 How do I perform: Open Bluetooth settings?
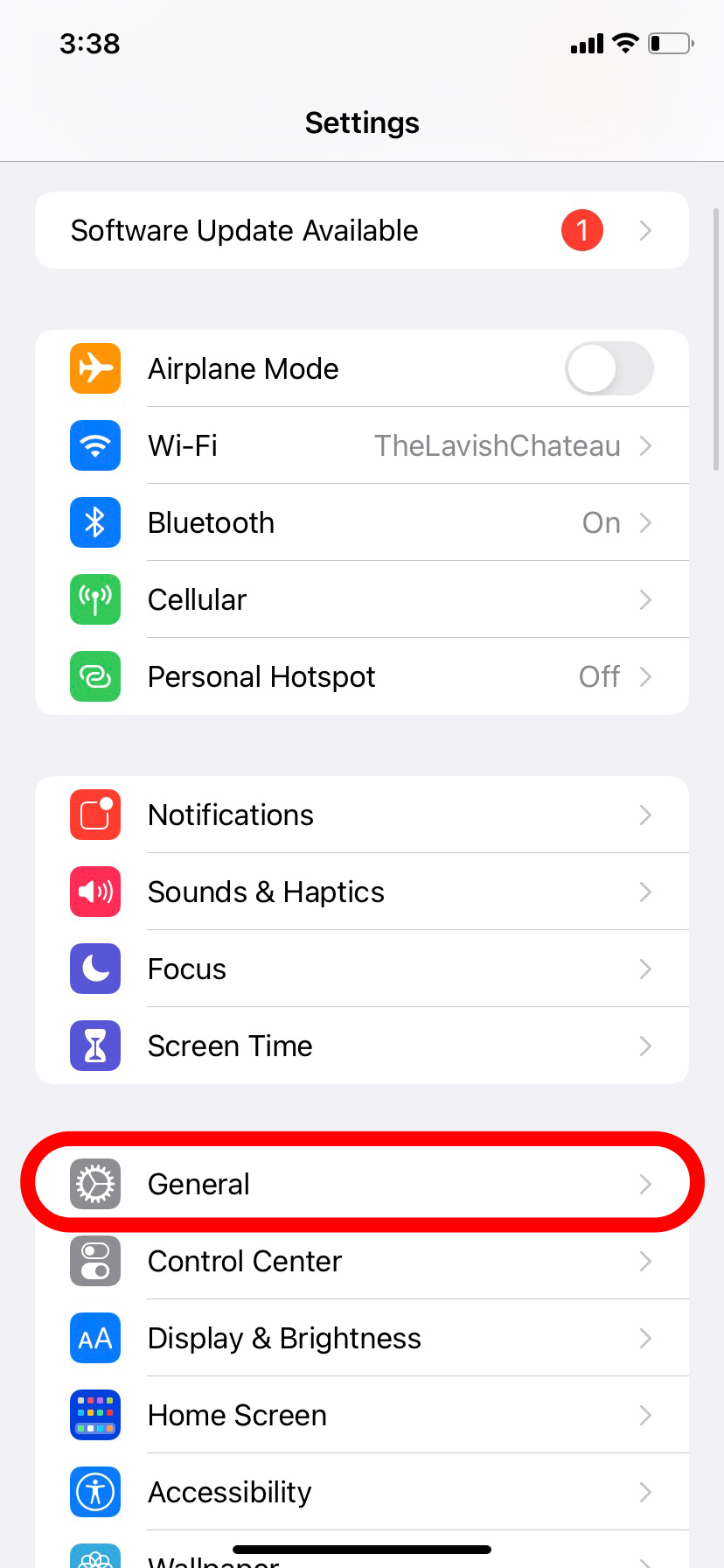[x=362, y=522]
